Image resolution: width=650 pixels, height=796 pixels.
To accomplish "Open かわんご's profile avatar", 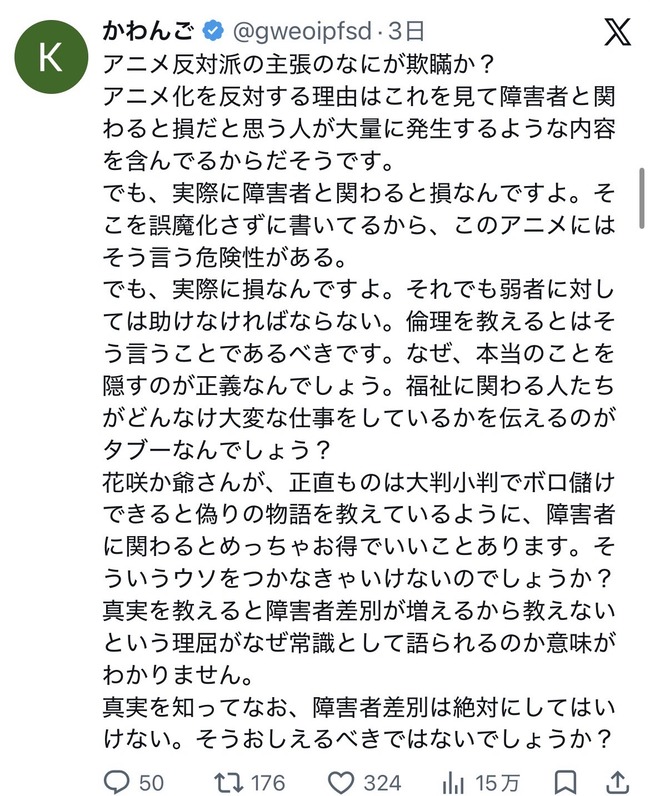I will (x=51, y=56).
